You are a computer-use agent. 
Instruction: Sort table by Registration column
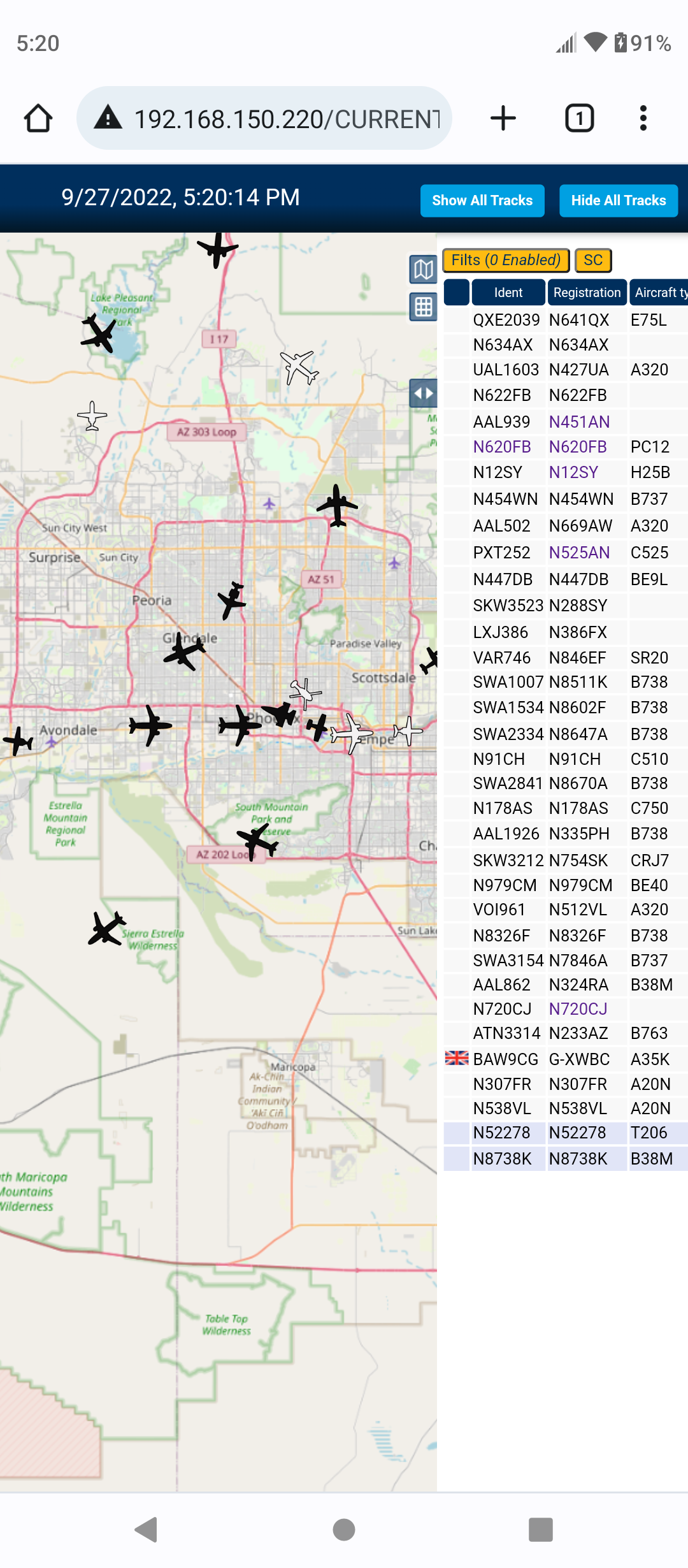point(587,293)
